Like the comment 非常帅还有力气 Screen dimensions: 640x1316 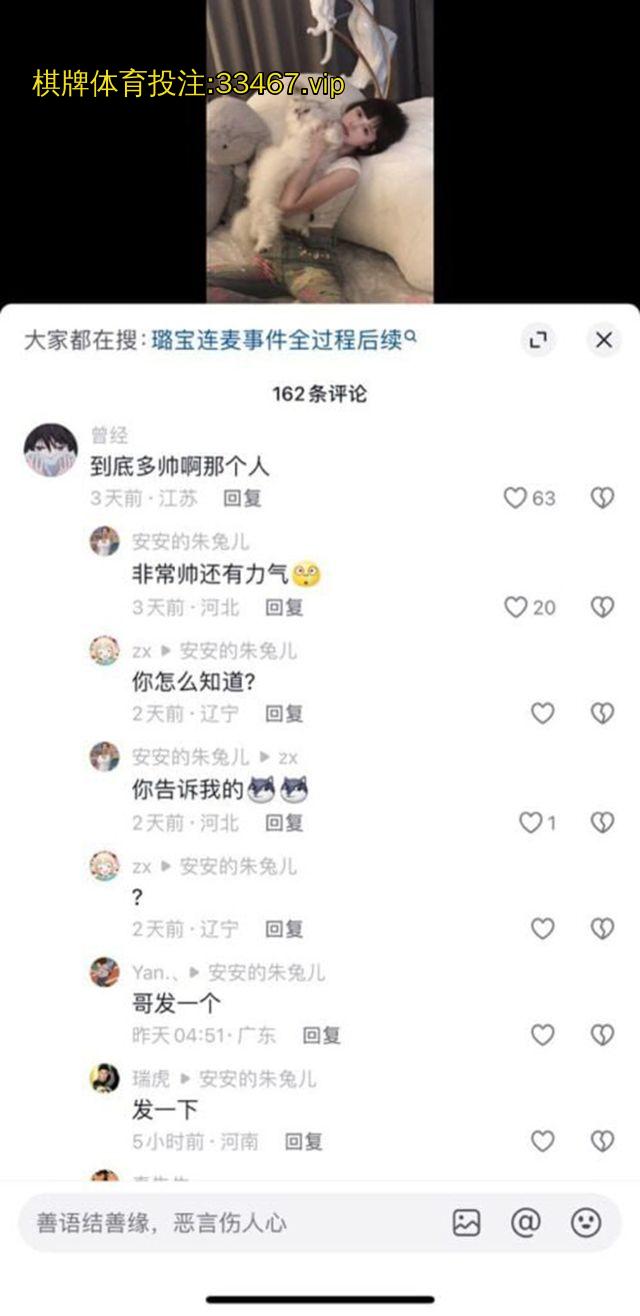pyautogui.click(x=516, y=607)
